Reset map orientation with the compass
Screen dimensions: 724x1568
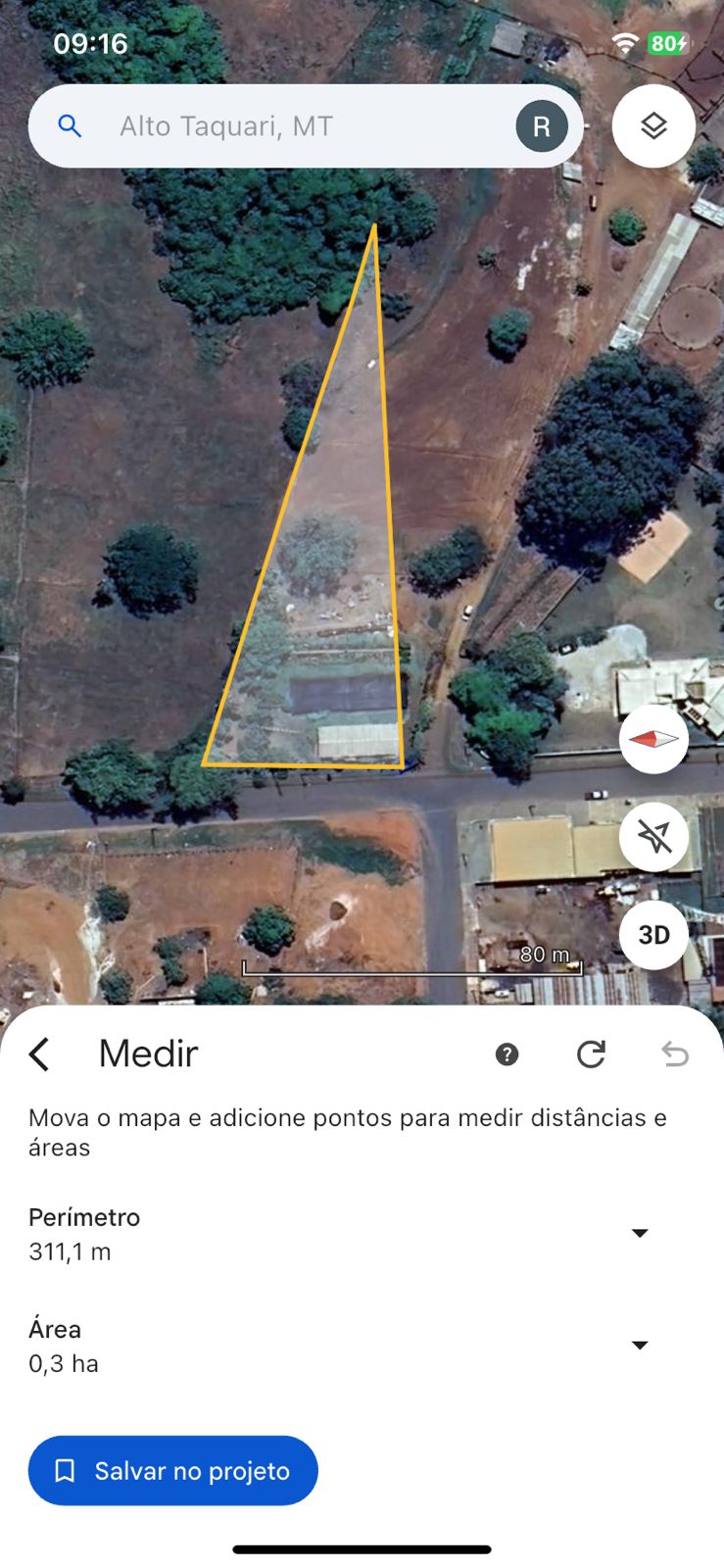653,739
